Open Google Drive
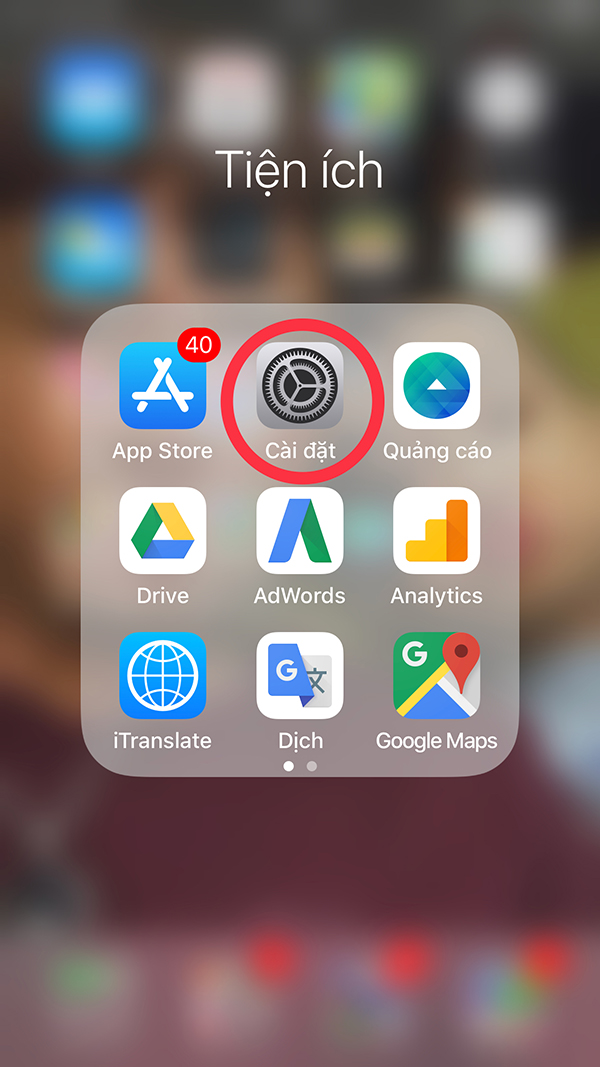 (x=162, y=530)
